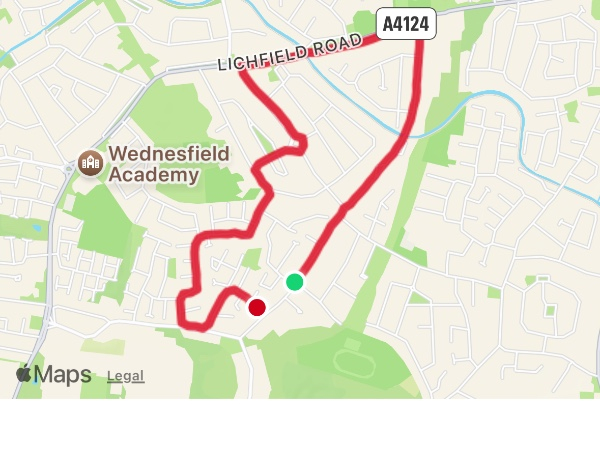Open the Legal link on the map

[125, 376]
